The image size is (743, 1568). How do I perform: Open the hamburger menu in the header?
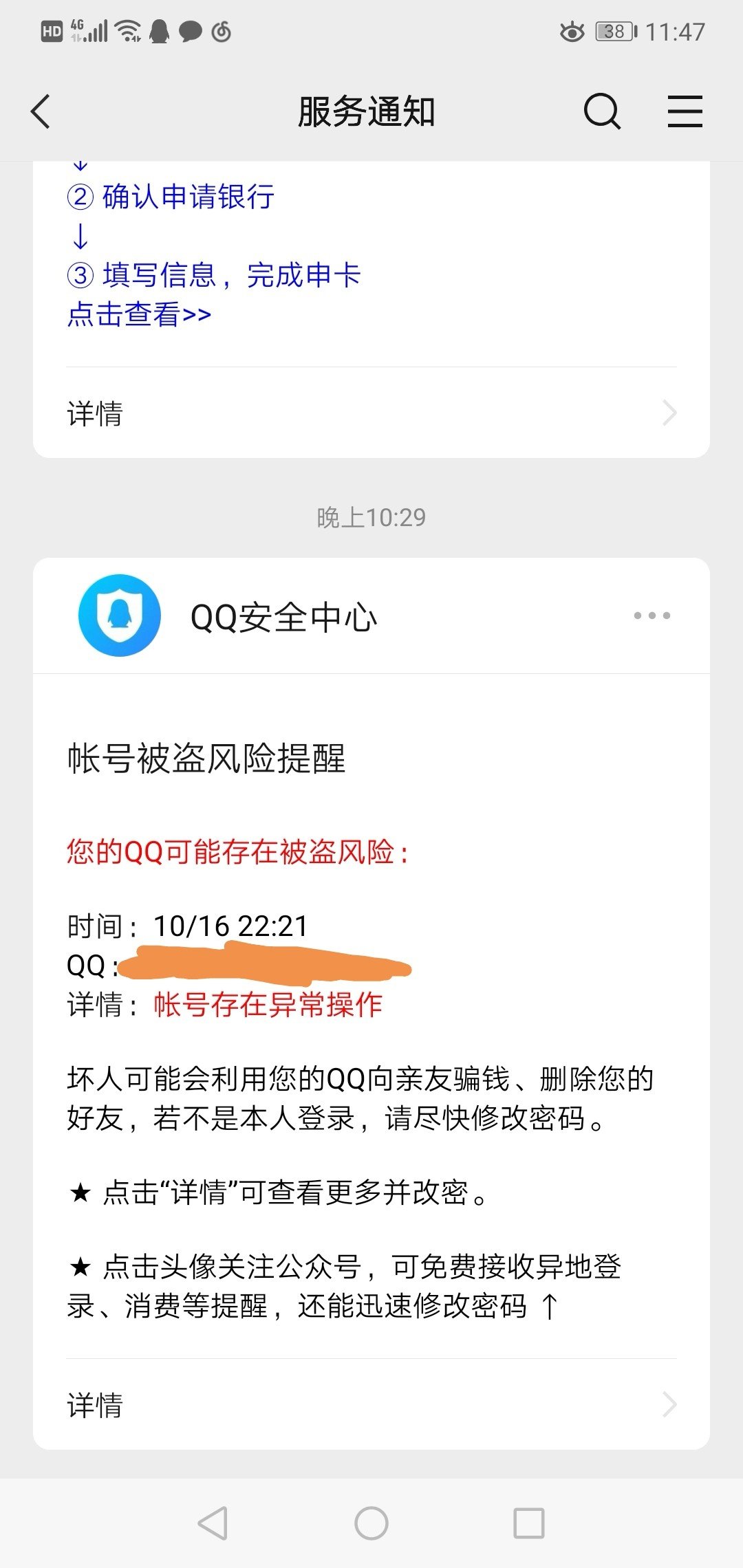pos(685,111)
